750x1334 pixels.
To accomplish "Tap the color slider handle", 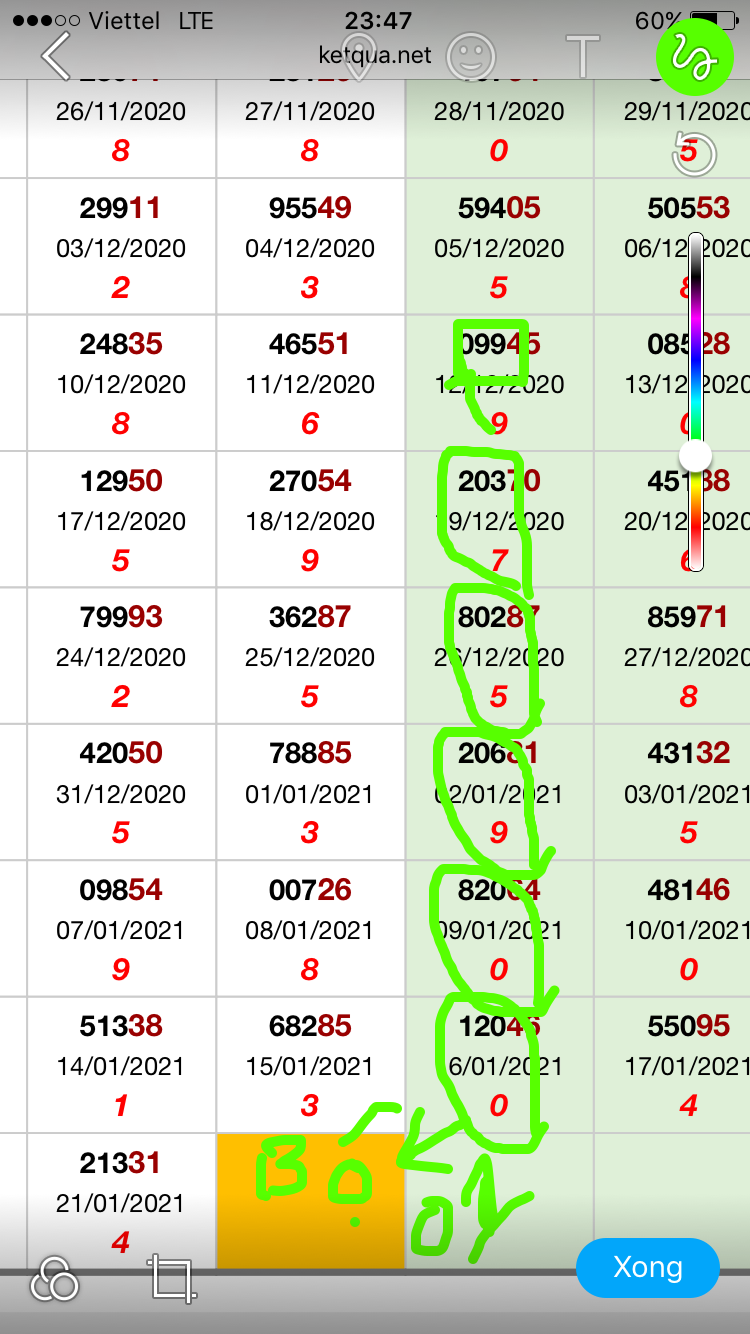I will (x=695, y=456).
